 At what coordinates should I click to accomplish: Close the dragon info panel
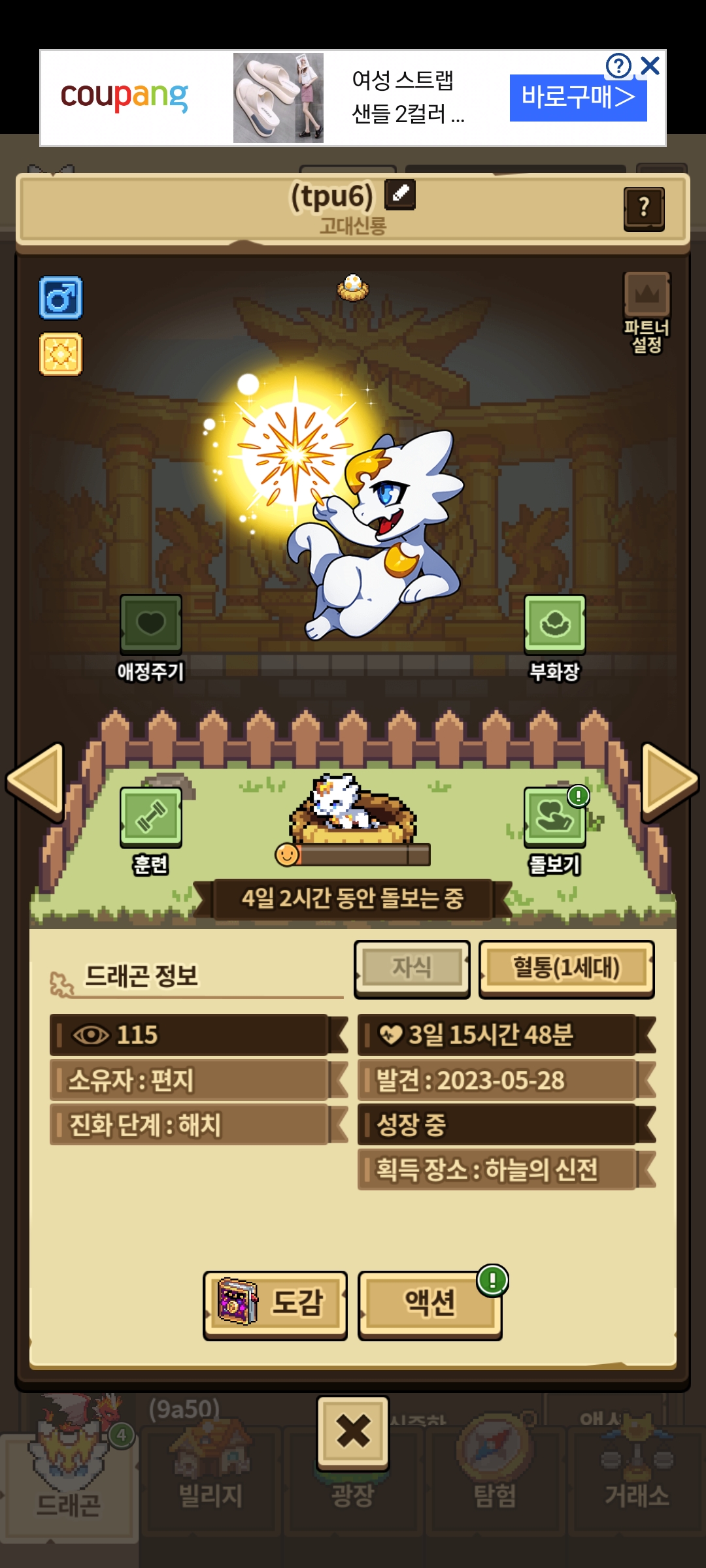(x=353, y=1432)
